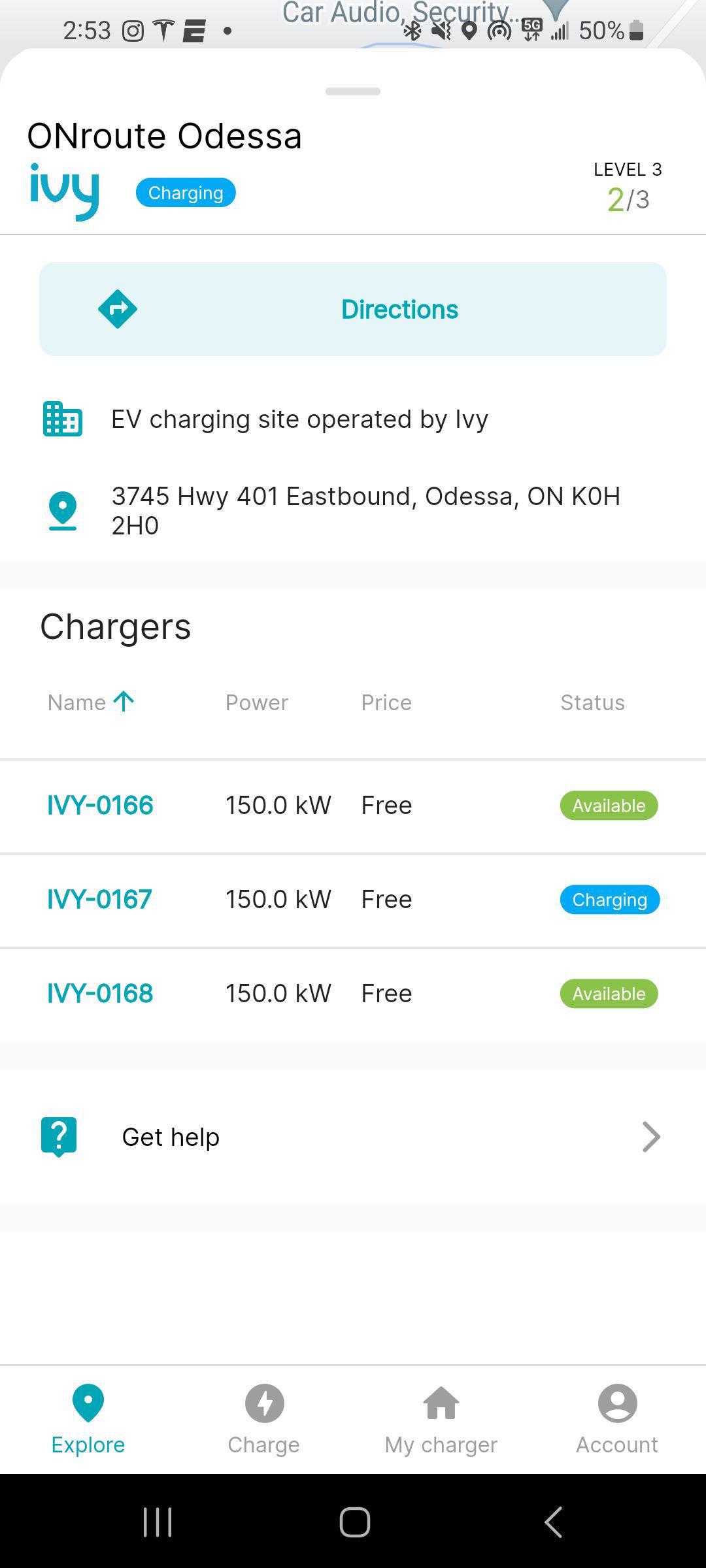
Task: Toggle the Charging status badge at top
Action: (186, 192)
